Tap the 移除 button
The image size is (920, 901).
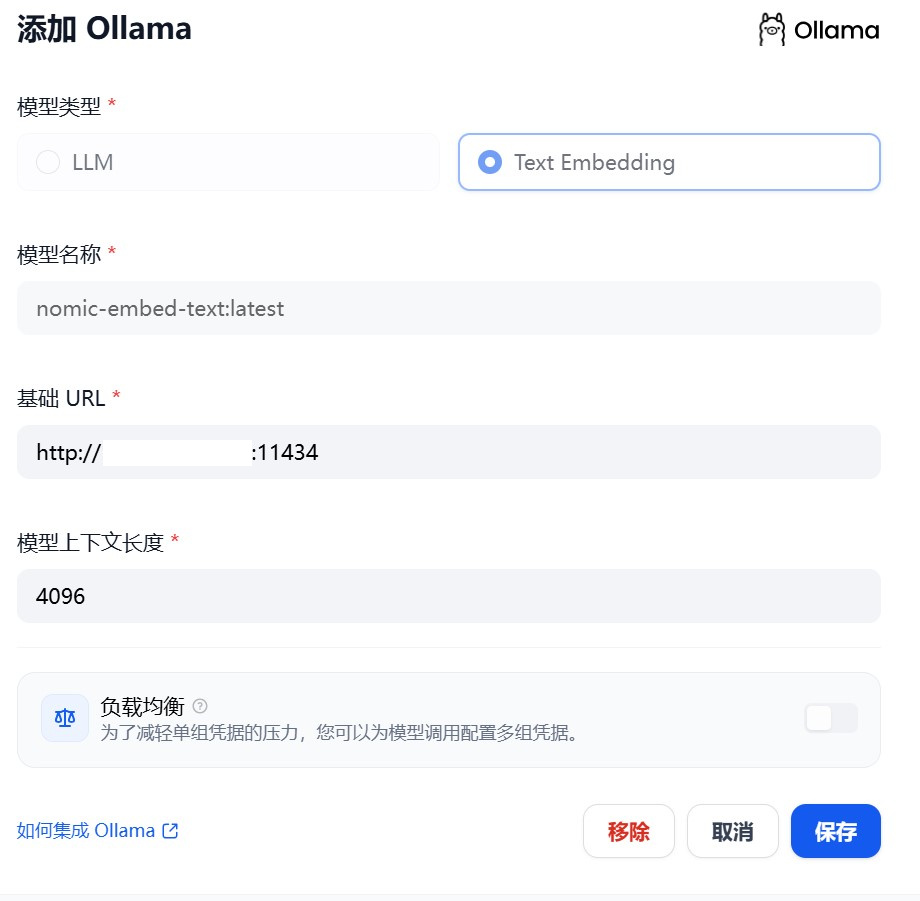tap(628, 831)
